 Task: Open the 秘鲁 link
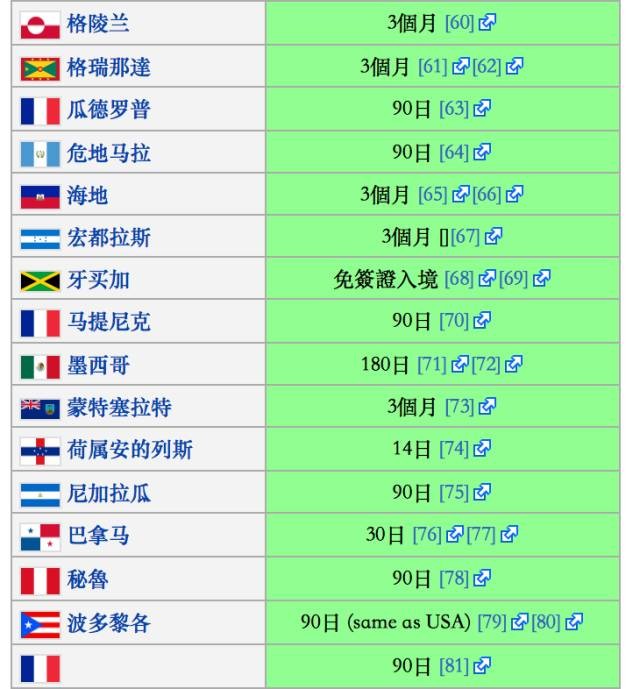(88, 579)
